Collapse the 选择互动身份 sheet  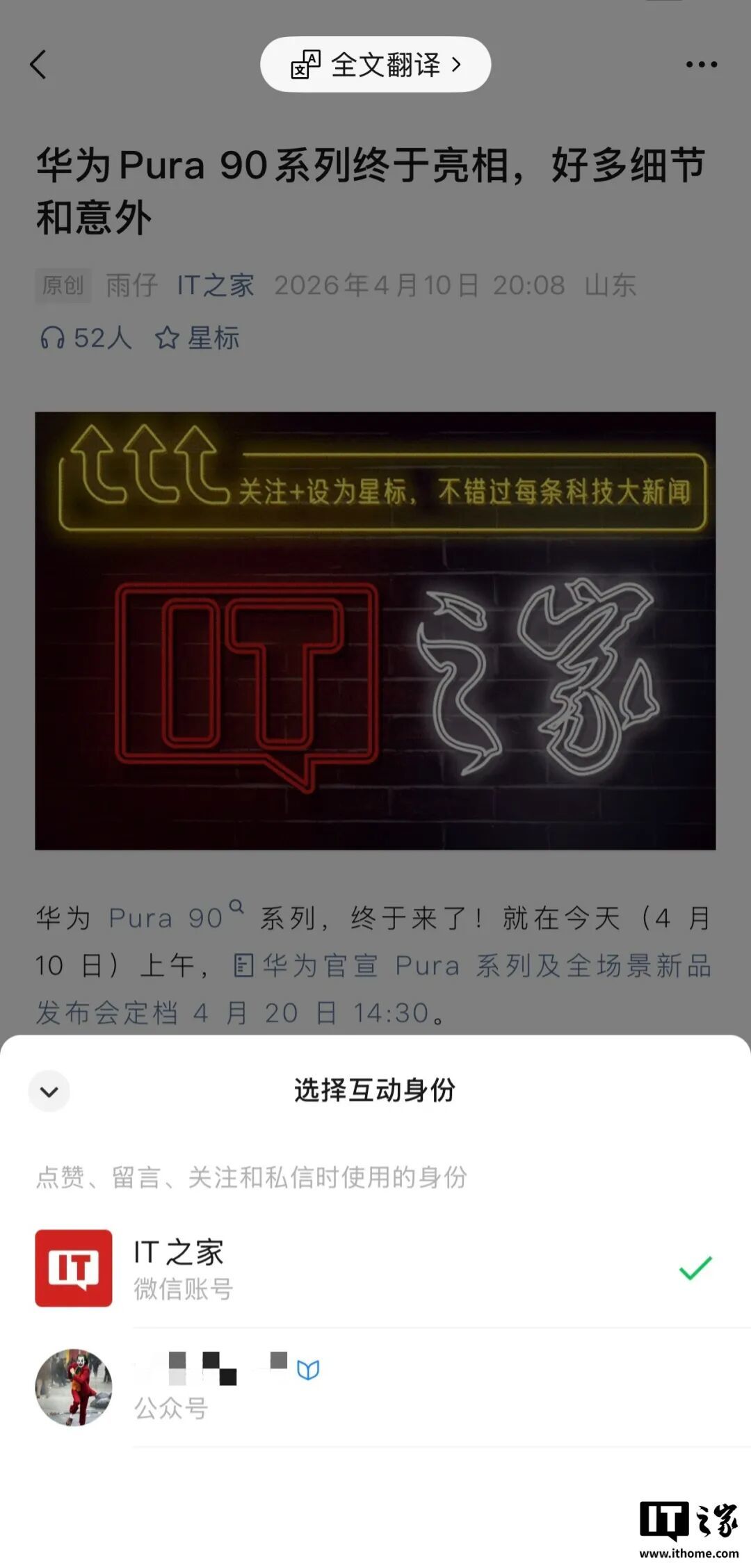click(x=49, y=1091)
